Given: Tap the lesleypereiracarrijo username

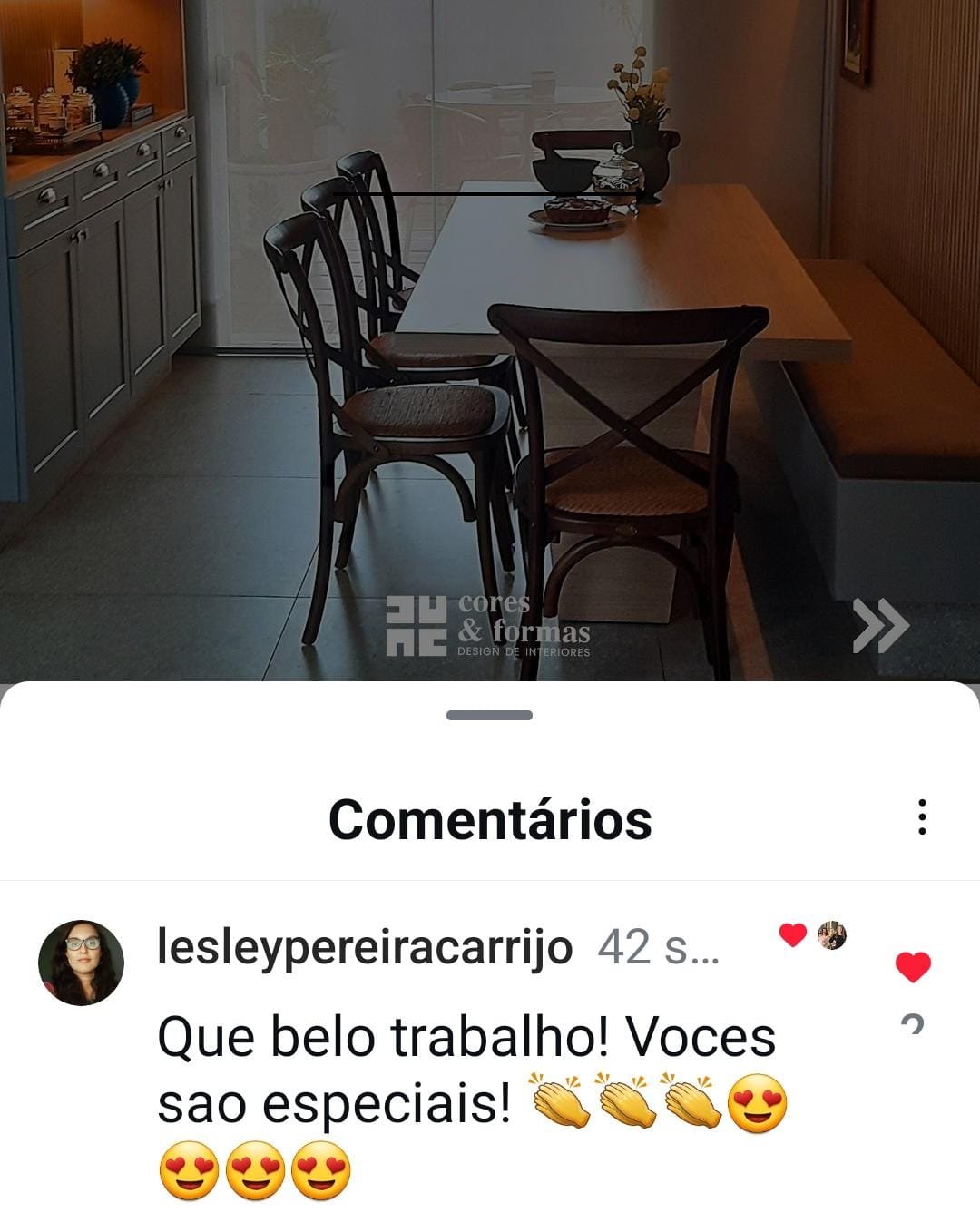Looking at the screenshot, I should 365,948.
